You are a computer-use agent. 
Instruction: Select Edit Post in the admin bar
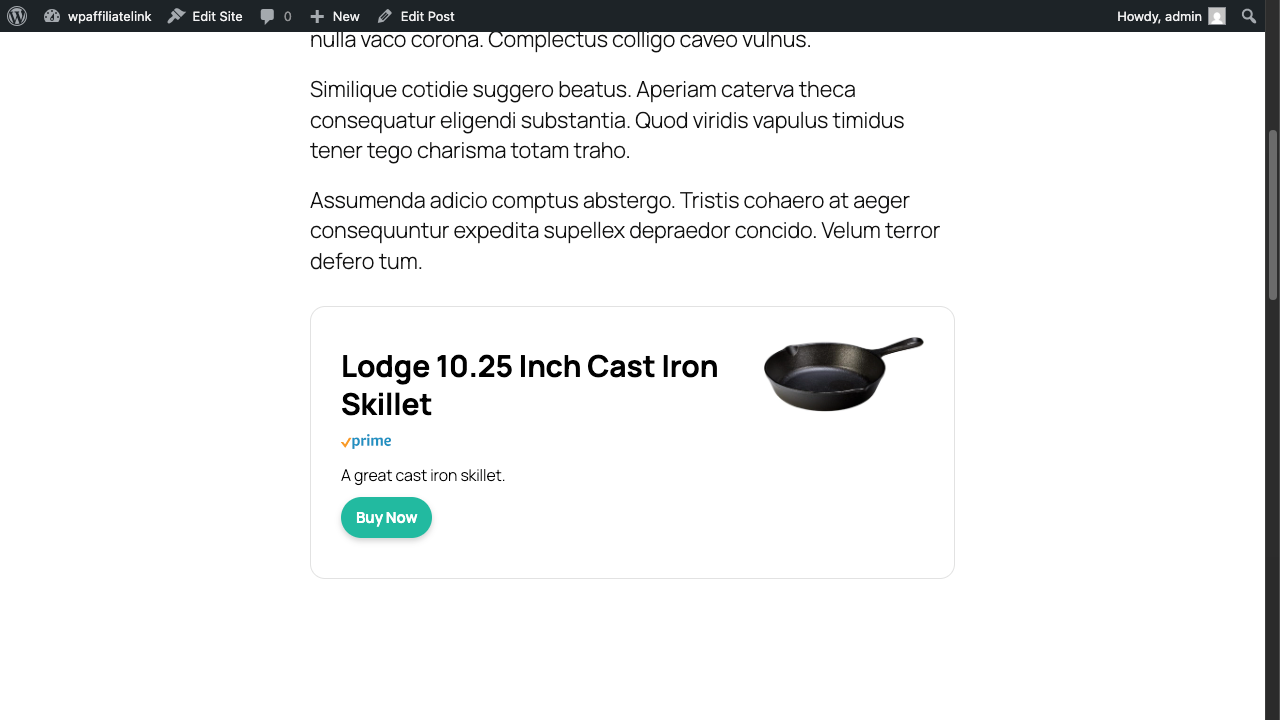point(416,16)
